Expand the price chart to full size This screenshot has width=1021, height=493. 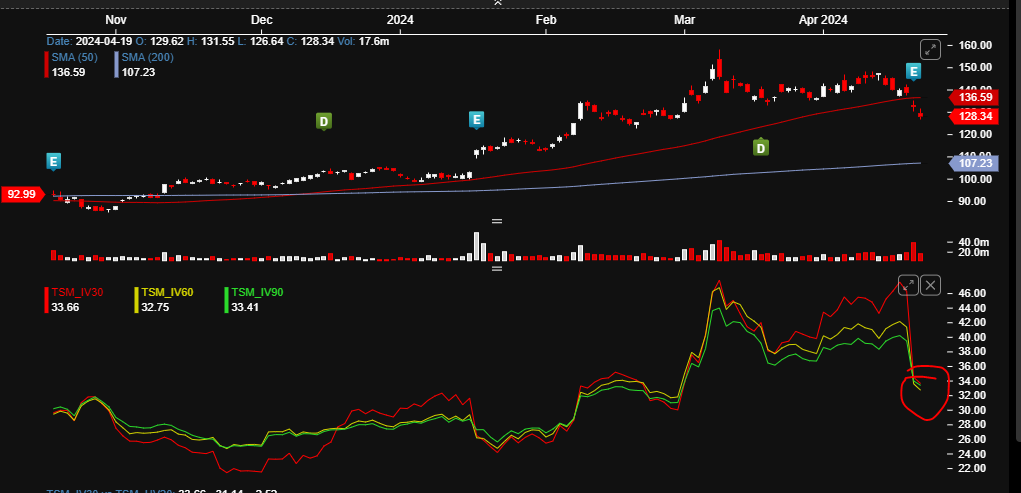click(930, 49)
